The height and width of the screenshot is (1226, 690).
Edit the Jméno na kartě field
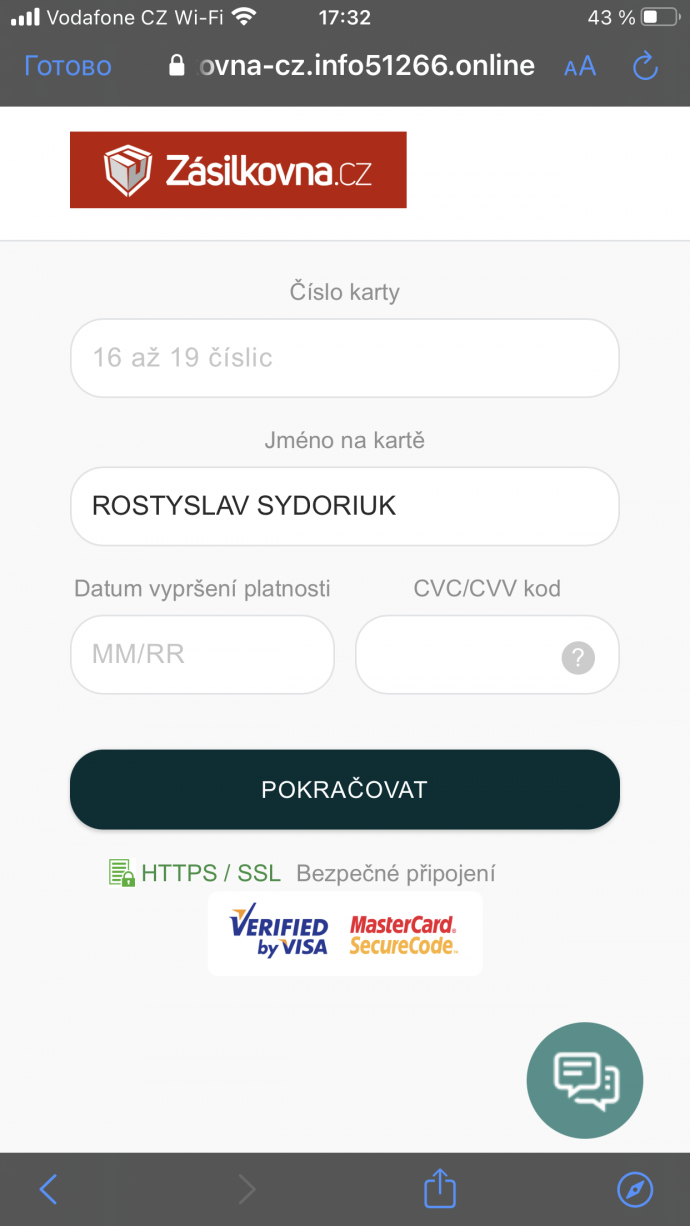(x=344, y=506)
